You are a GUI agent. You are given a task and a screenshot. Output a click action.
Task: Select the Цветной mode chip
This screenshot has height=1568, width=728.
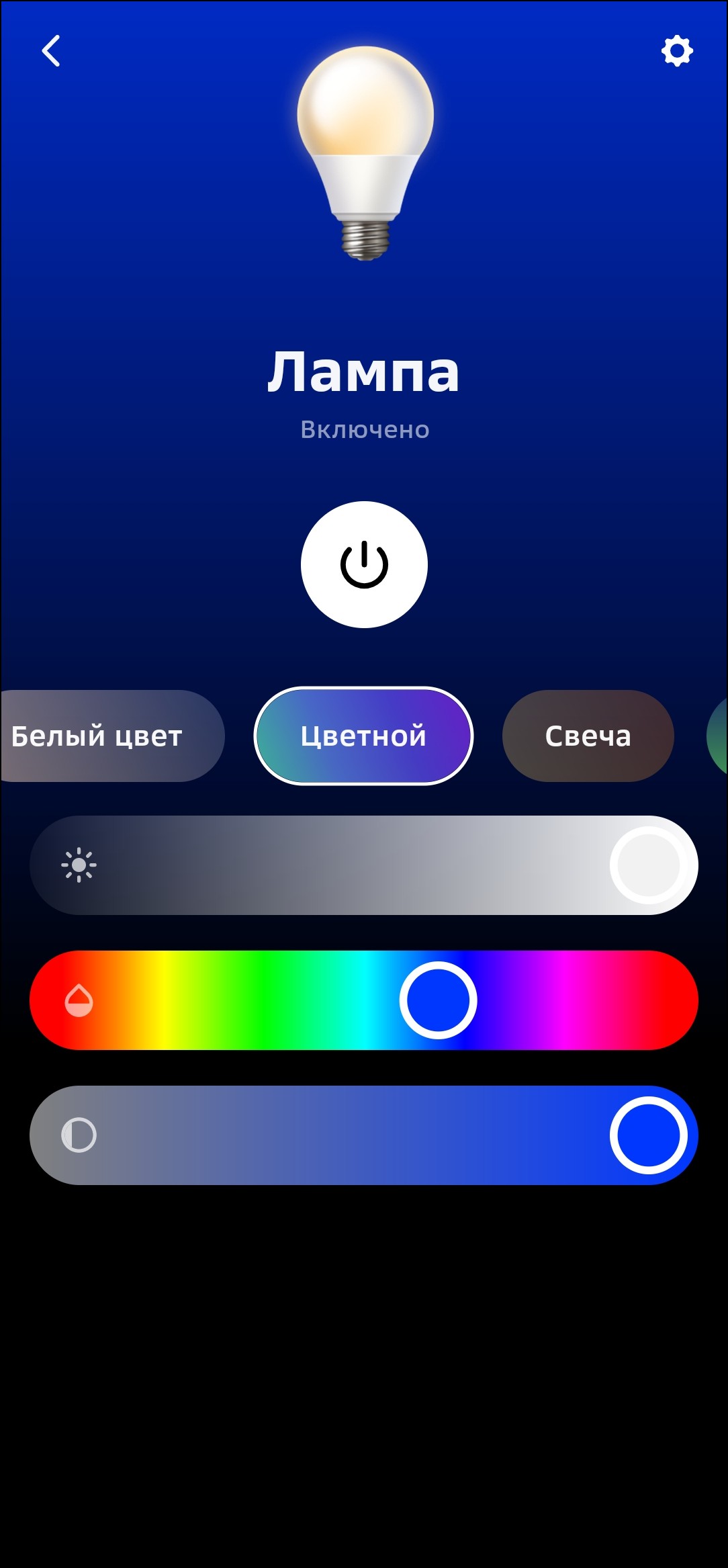tap(363, 736)
